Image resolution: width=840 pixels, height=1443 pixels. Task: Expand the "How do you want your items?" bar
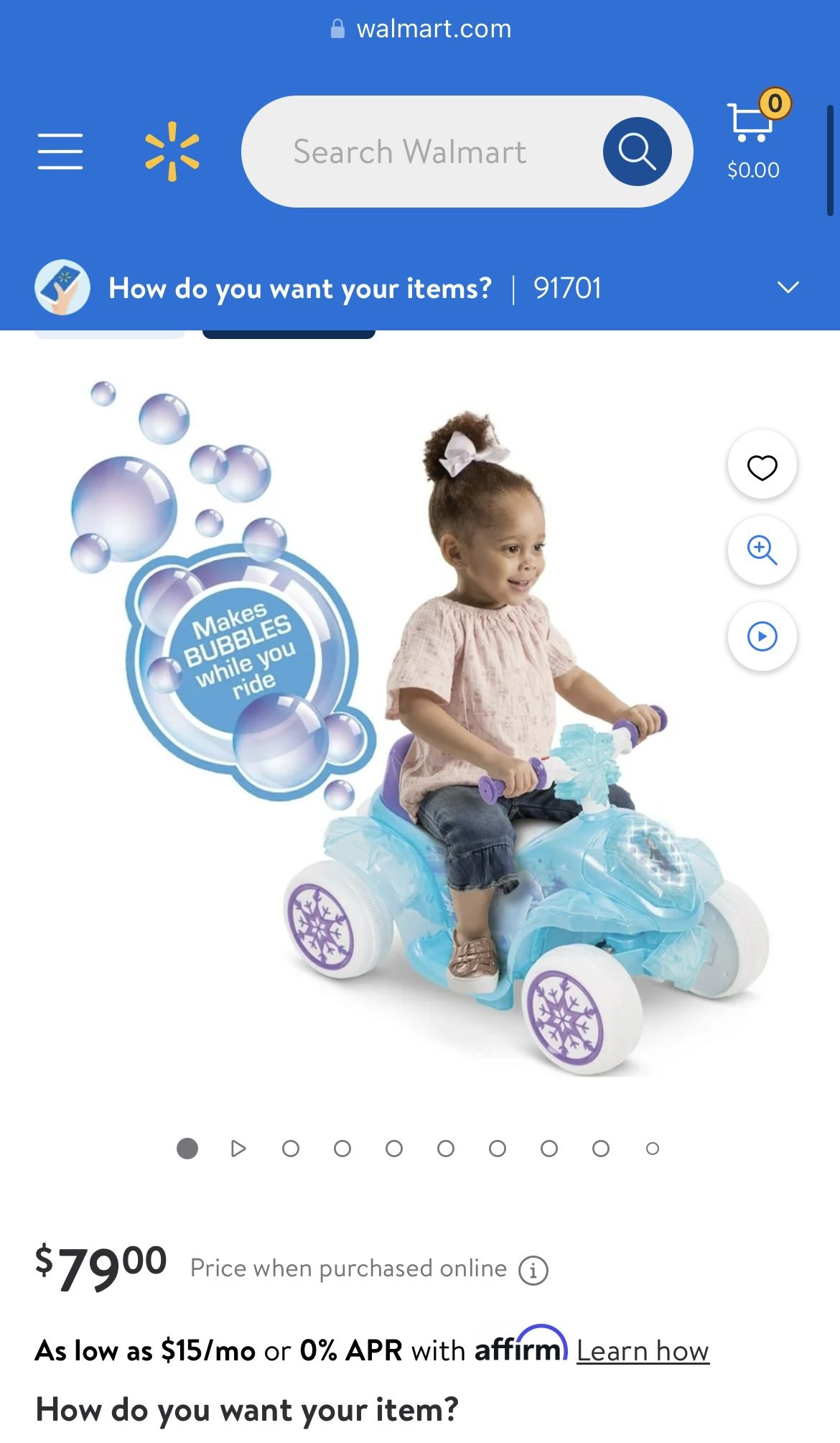click(420, 288)
